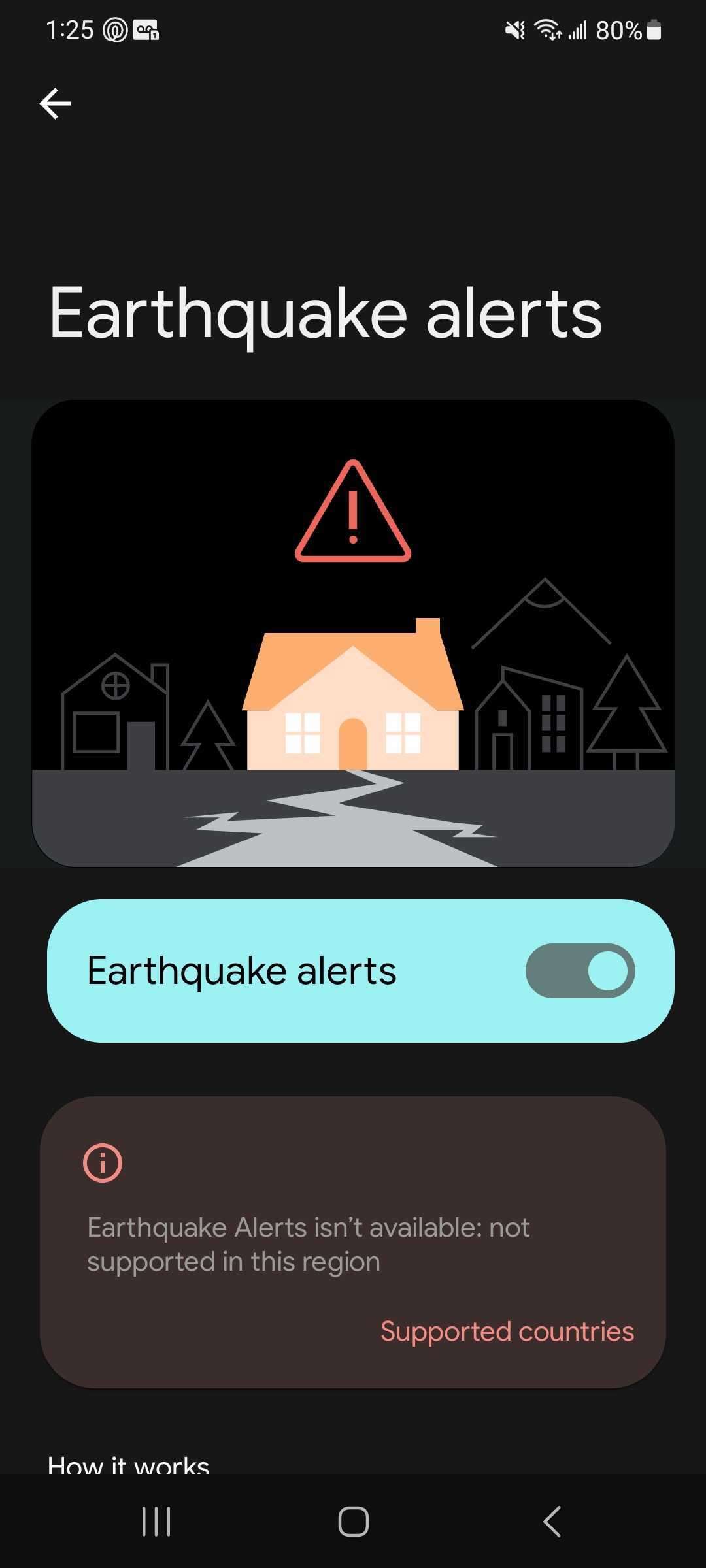Toggle the Earthquake alerts switch
706x1568 pixels.
point(580,971)
